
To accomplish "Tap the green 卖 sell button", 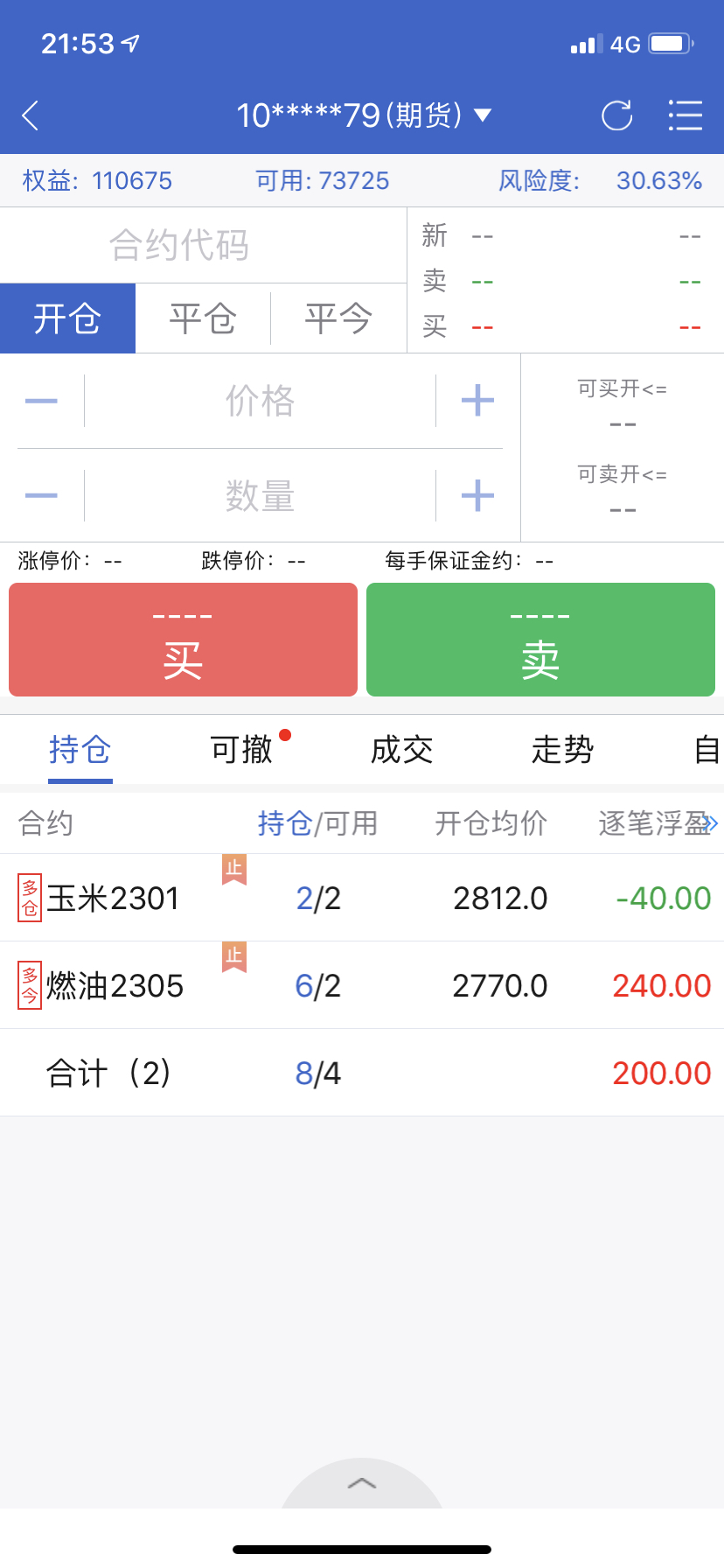I will pos(540,640).
